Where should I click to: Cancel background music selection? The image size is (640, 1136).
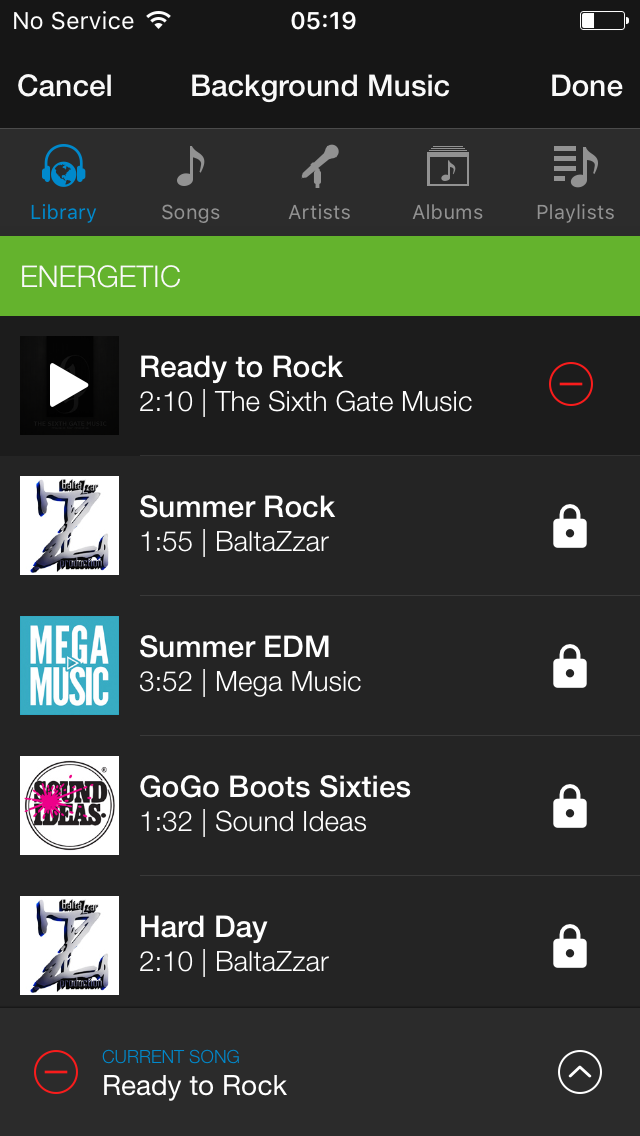65,86
